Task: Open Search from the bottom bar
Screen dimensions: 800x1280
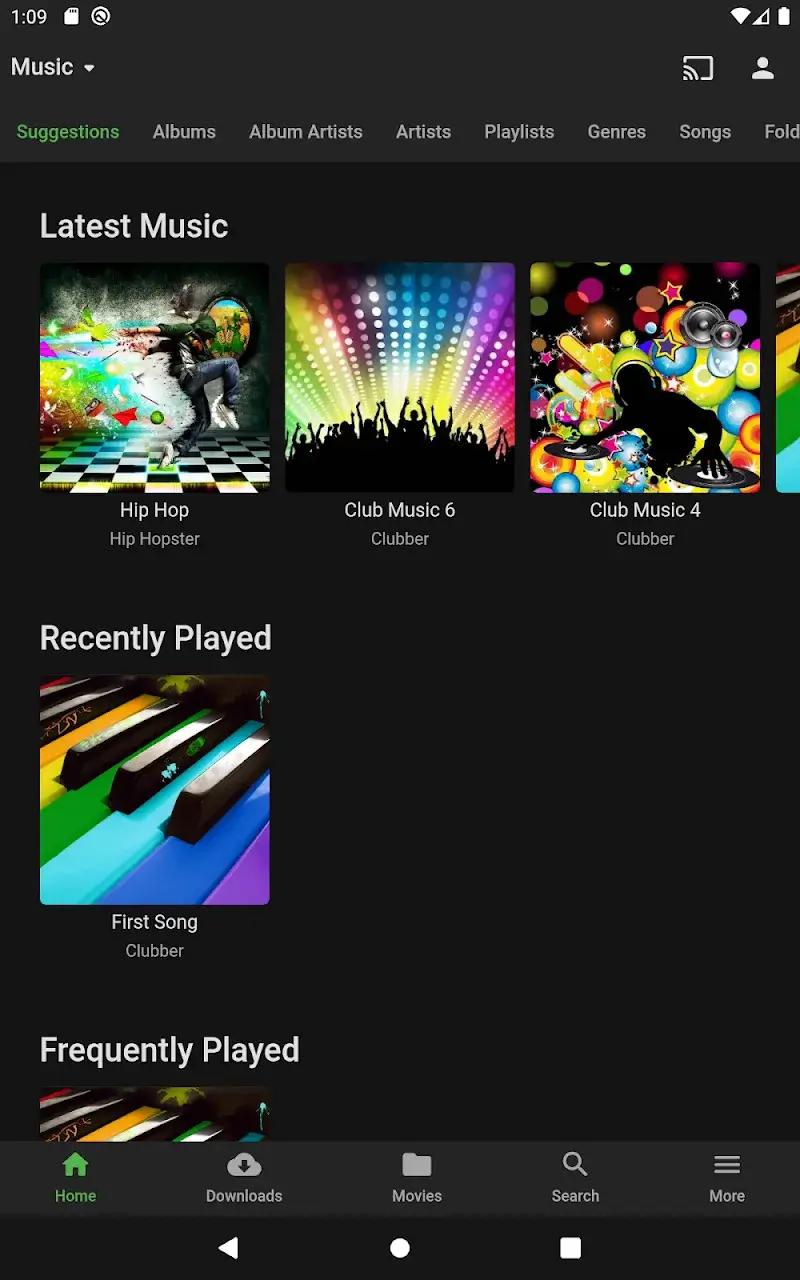Action: (575, 1177)
